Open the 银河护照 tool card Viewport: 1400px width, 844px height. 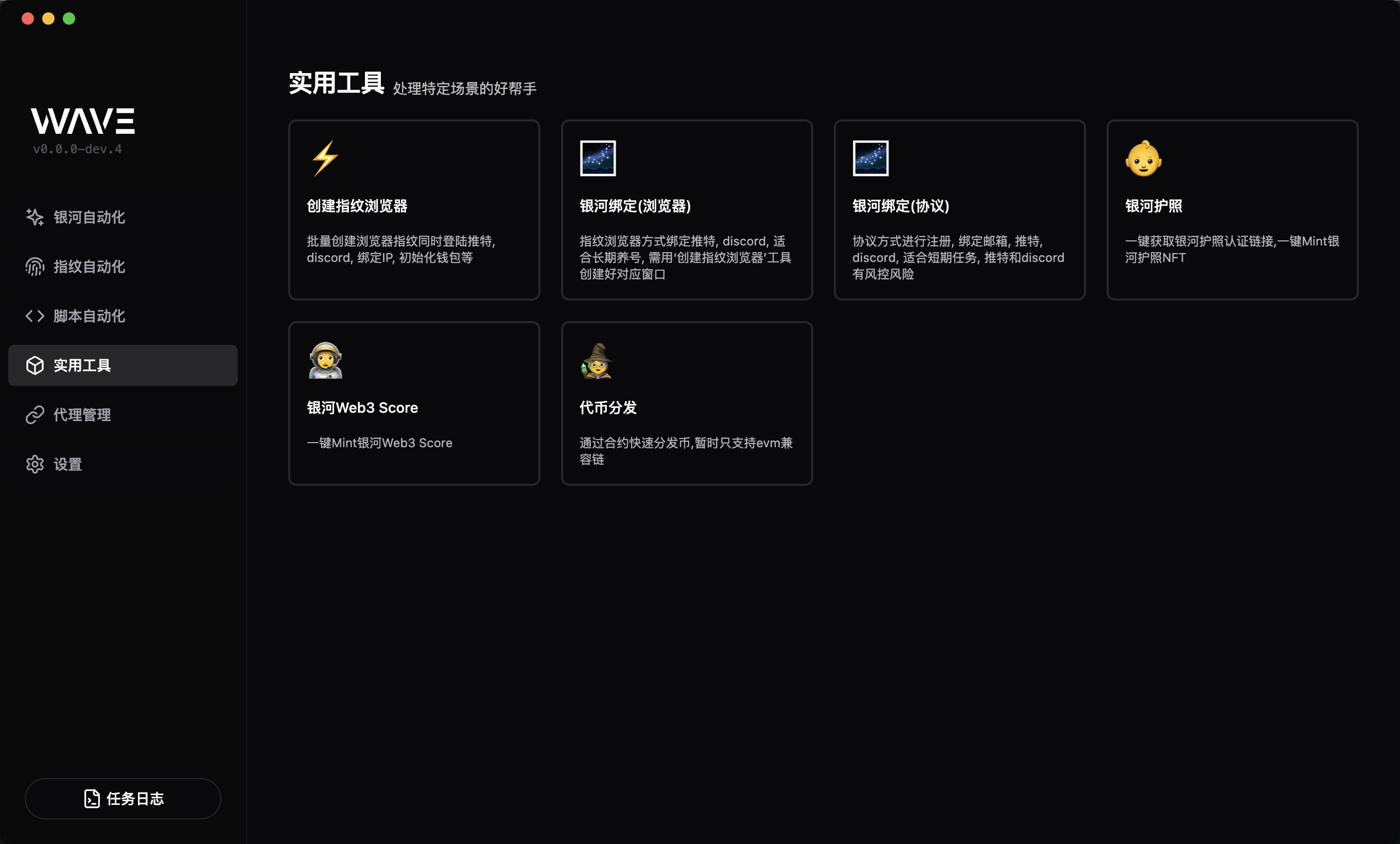pos(1232,209)
